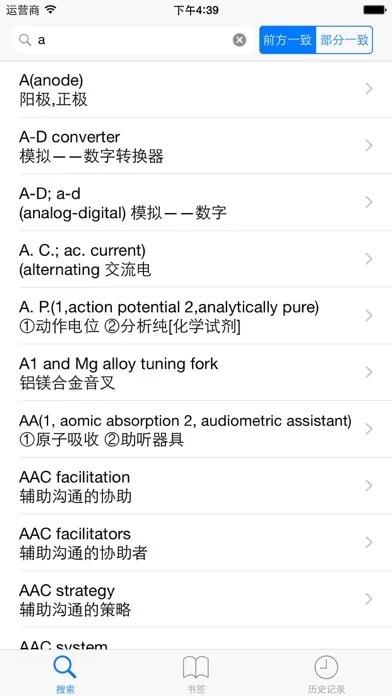Viewport: 392px width, 696px height.
Task: Open the A(anode) entry
Action: tap(196, 90)
